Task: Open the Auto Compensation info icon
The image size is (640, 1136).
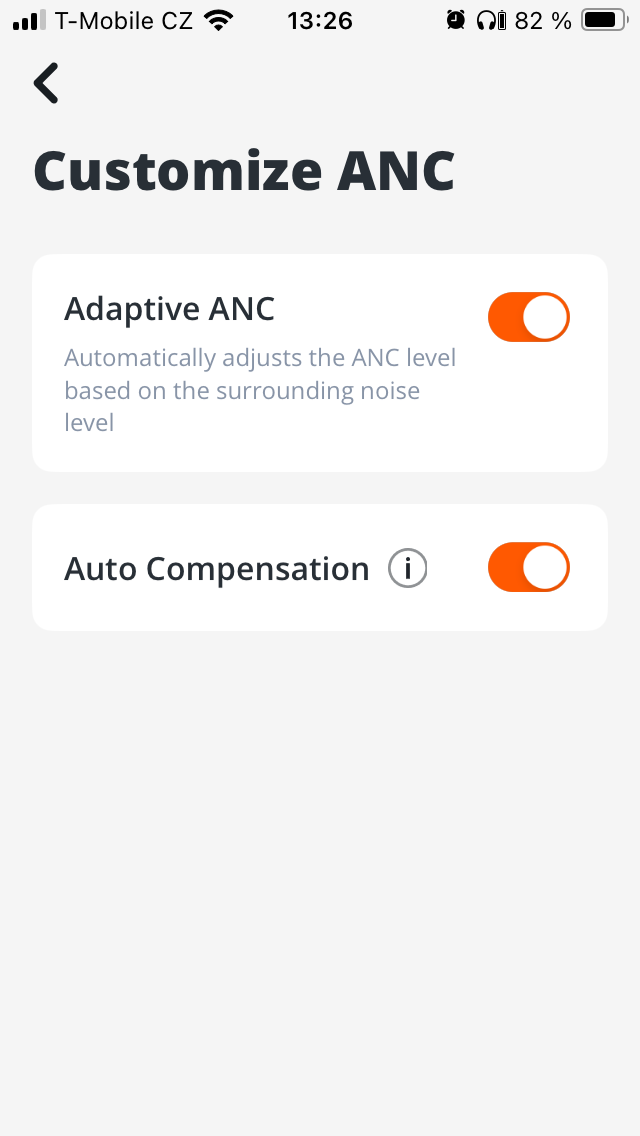Action: tap(407, 569)
